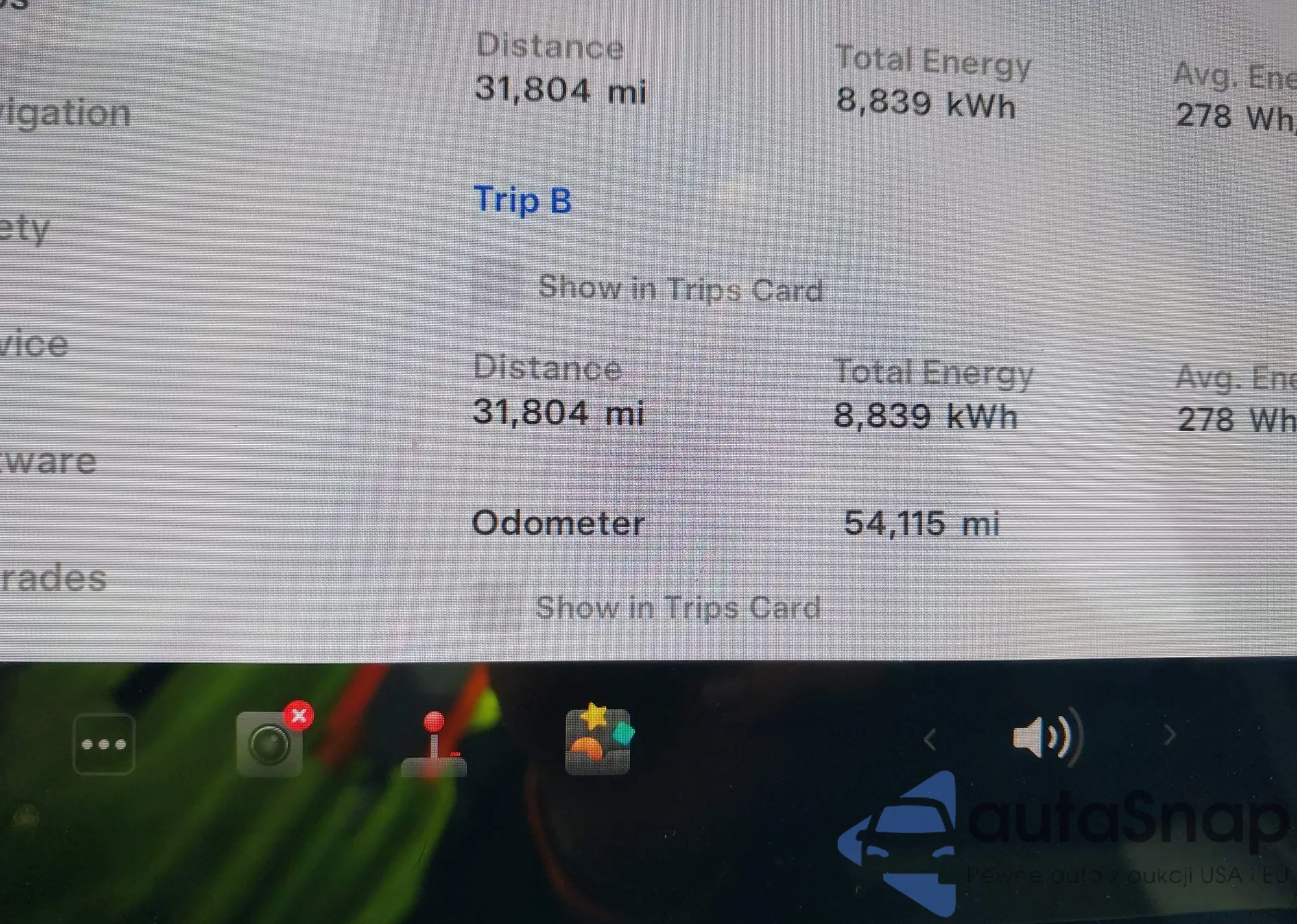Check Show in Trips Card under Trip B

498,286
